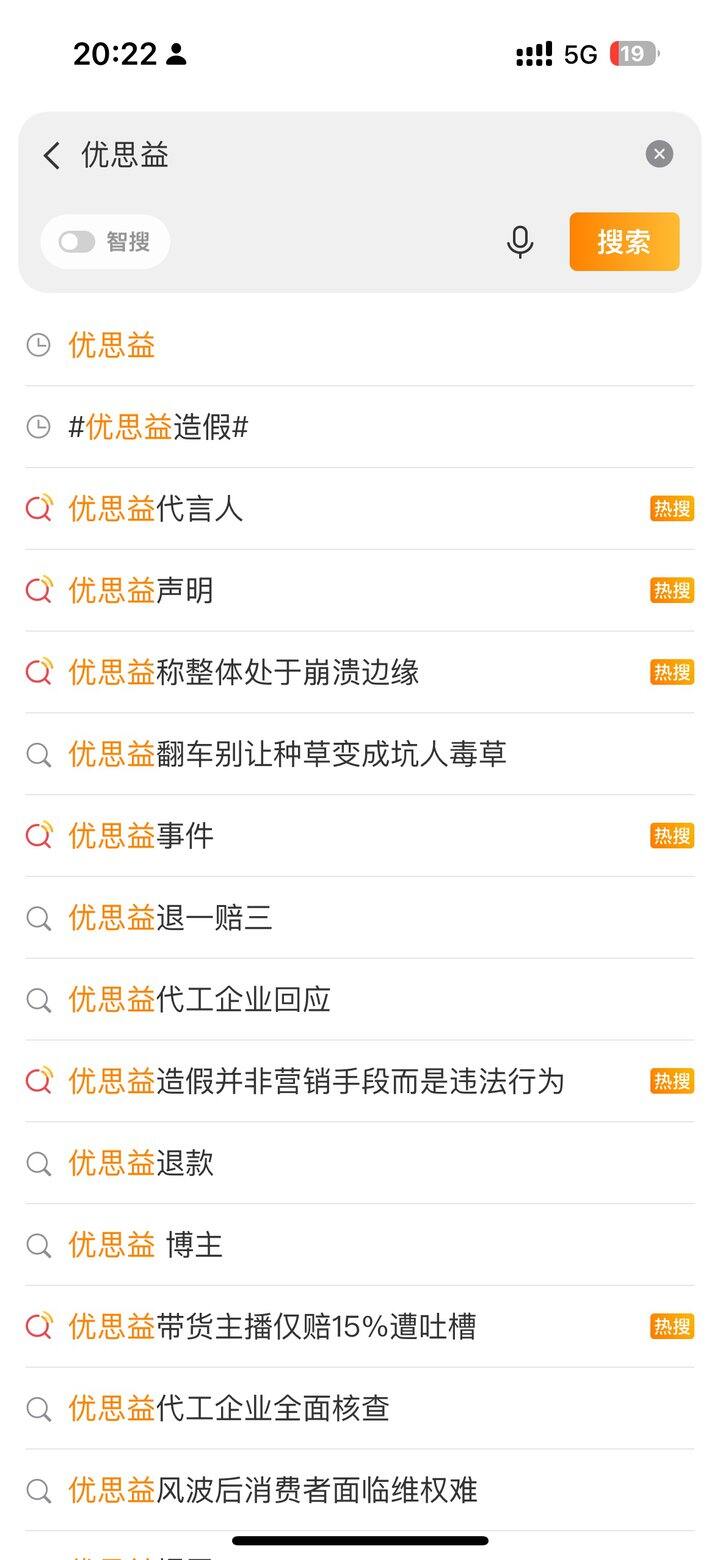Tap the orange 搜索 button
Viewport: 720px width, 1560px height.
(624, 242)
